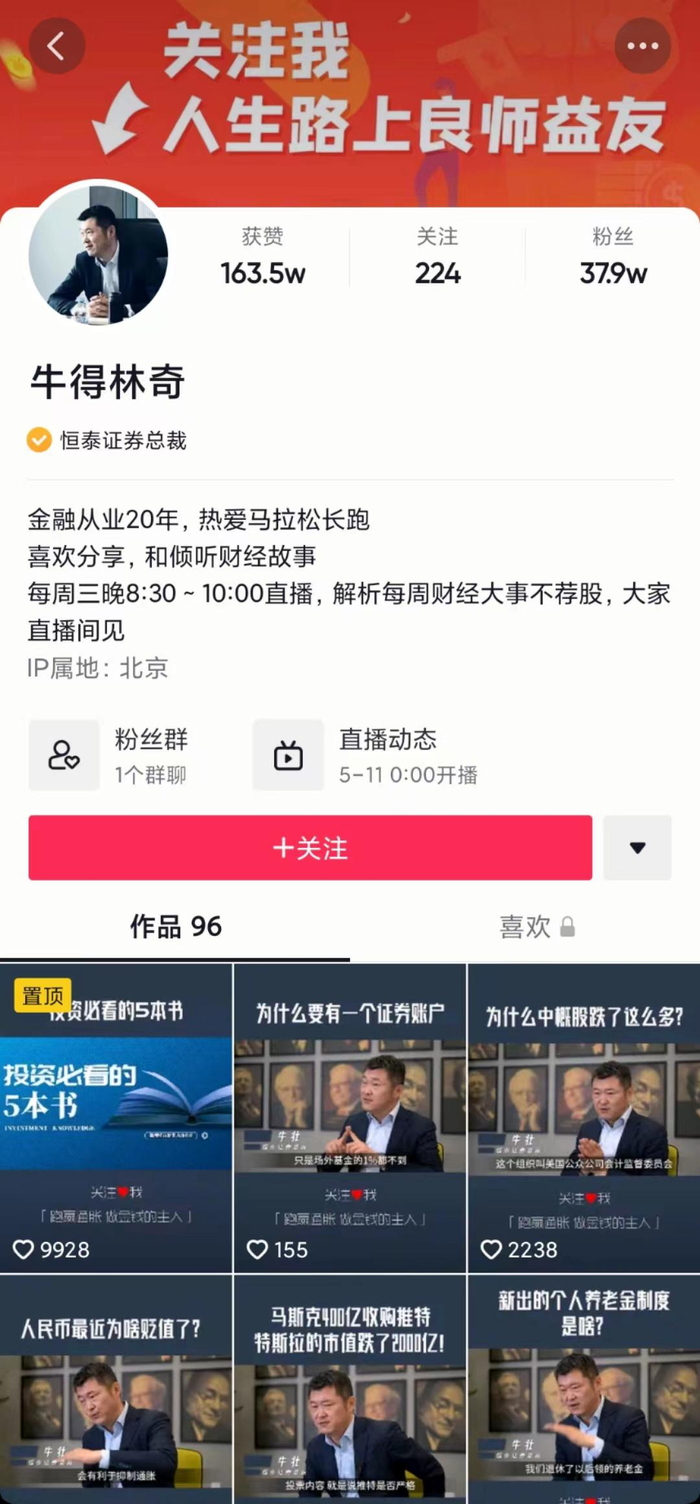
Task: Open the 关注 following list of 224
Action: 438,257
